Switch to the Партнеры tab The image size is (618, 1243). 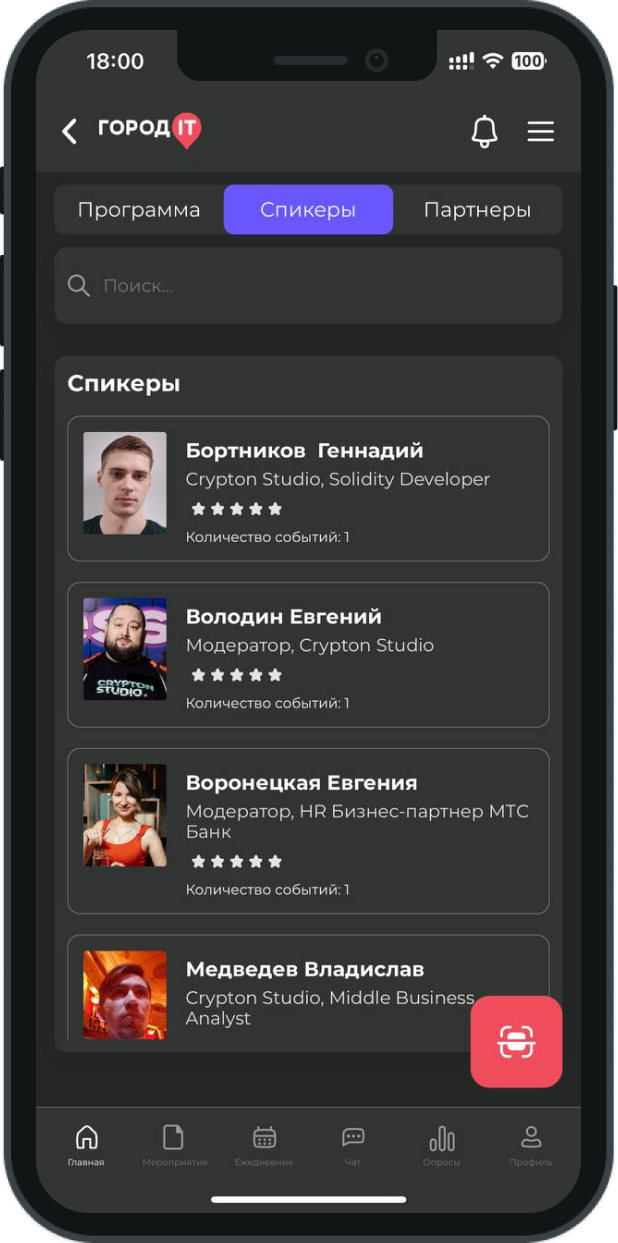[x=477, y=210]
